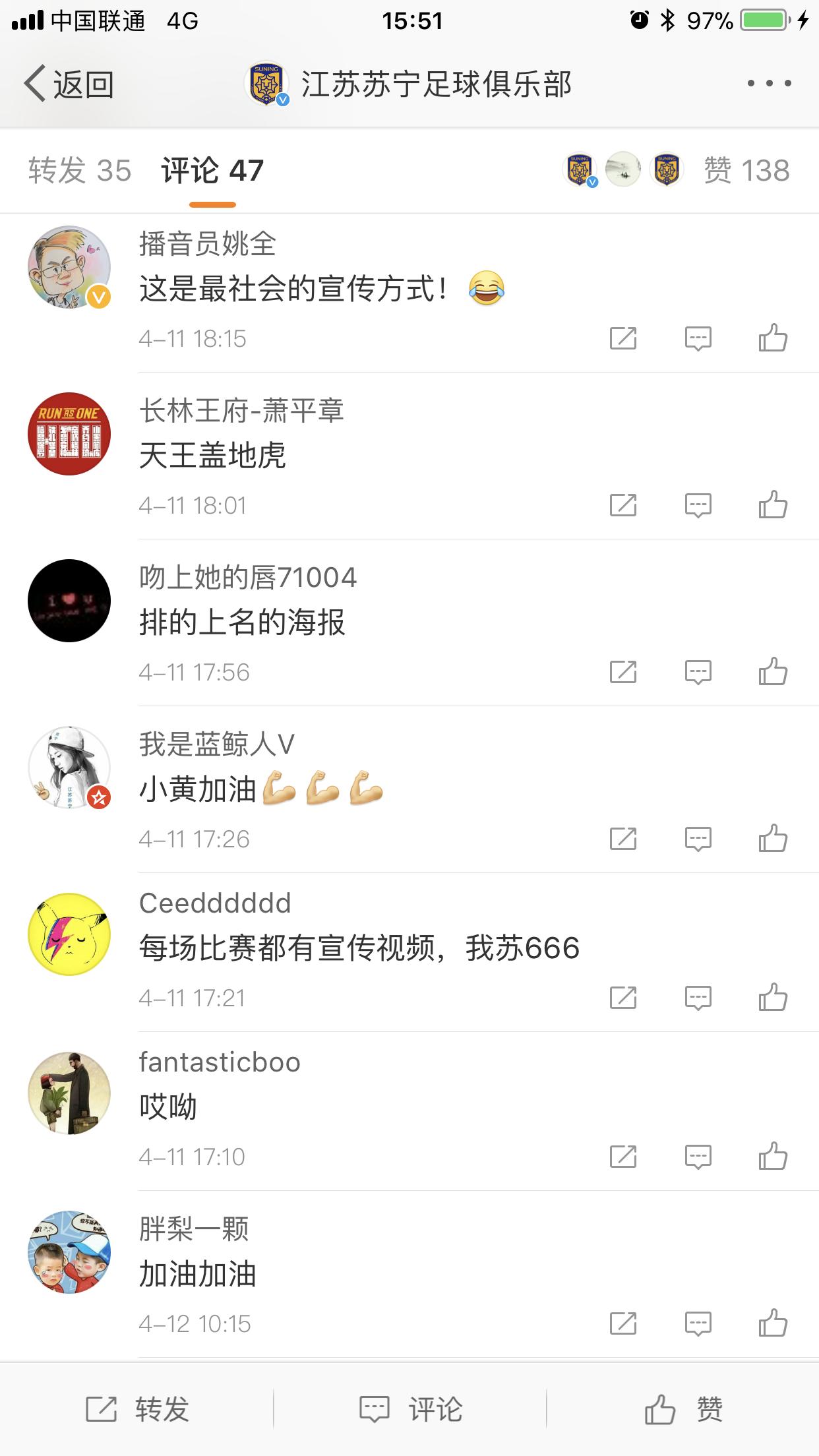The height and width of the screenshot is (1456, 819).
Task: Repost the comment by 播音员姚全
Action: pyautogui.click(x=622, y=338)
